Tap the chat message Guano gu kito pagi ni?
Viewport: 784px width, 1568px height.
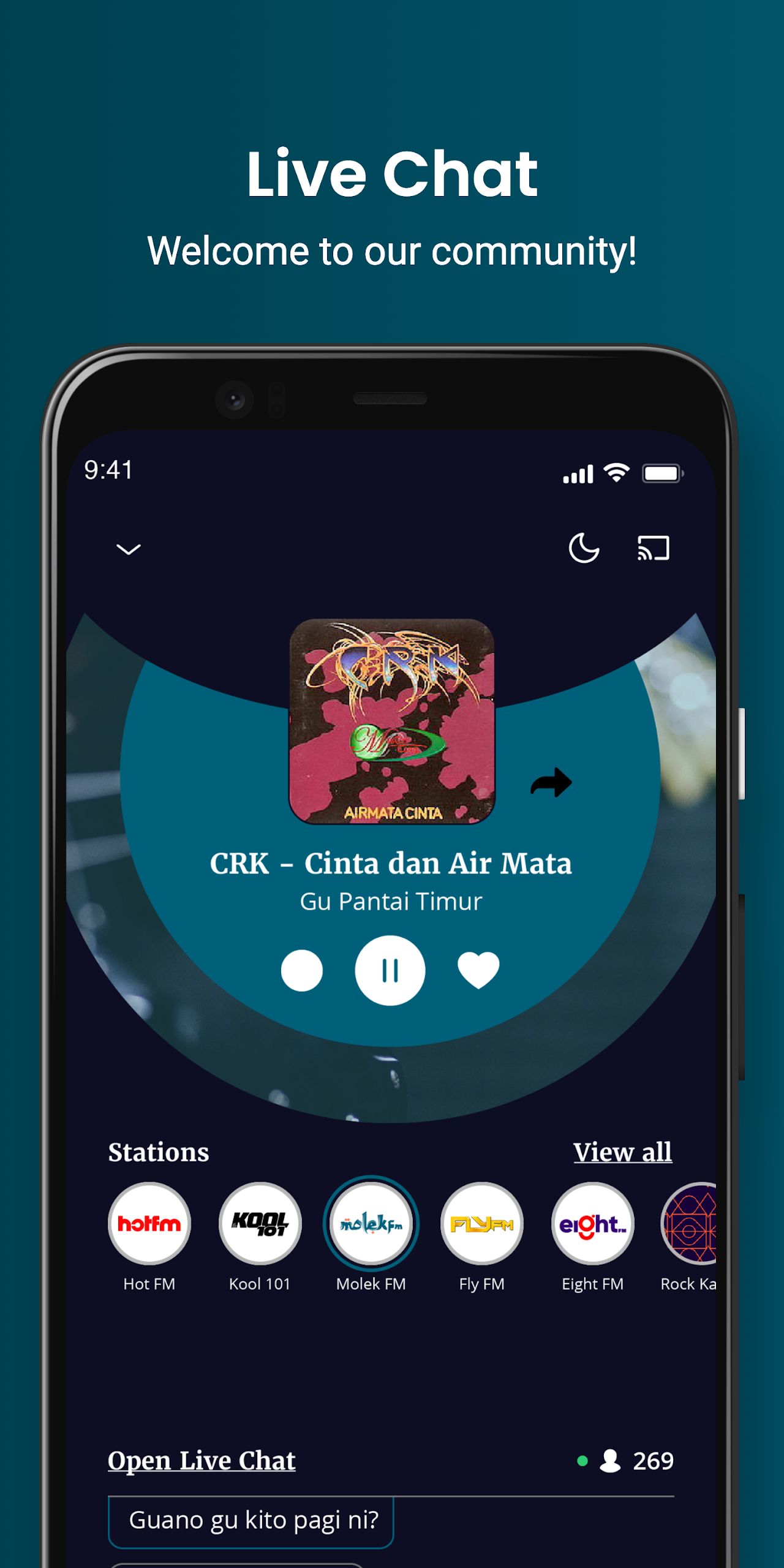(254, 1521)
